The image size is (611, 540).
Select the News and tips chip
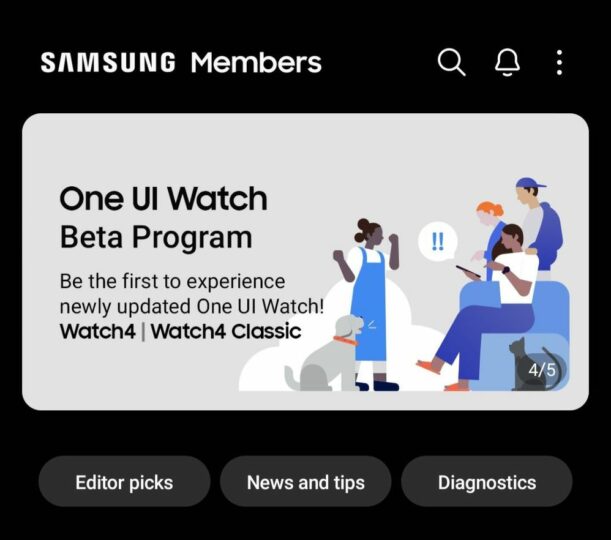tap(305, 482)
